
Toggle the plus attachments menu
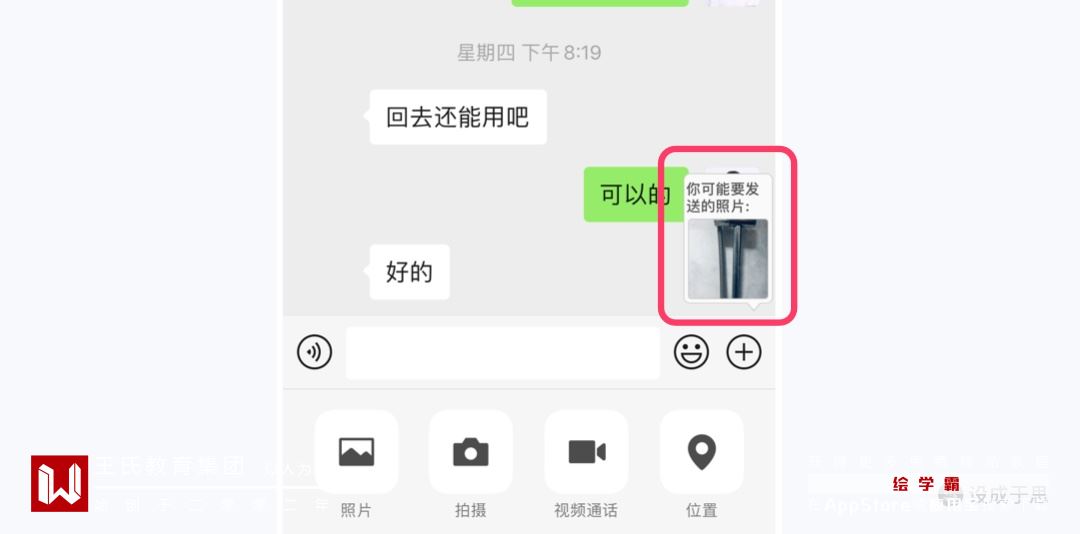point(744,352)
